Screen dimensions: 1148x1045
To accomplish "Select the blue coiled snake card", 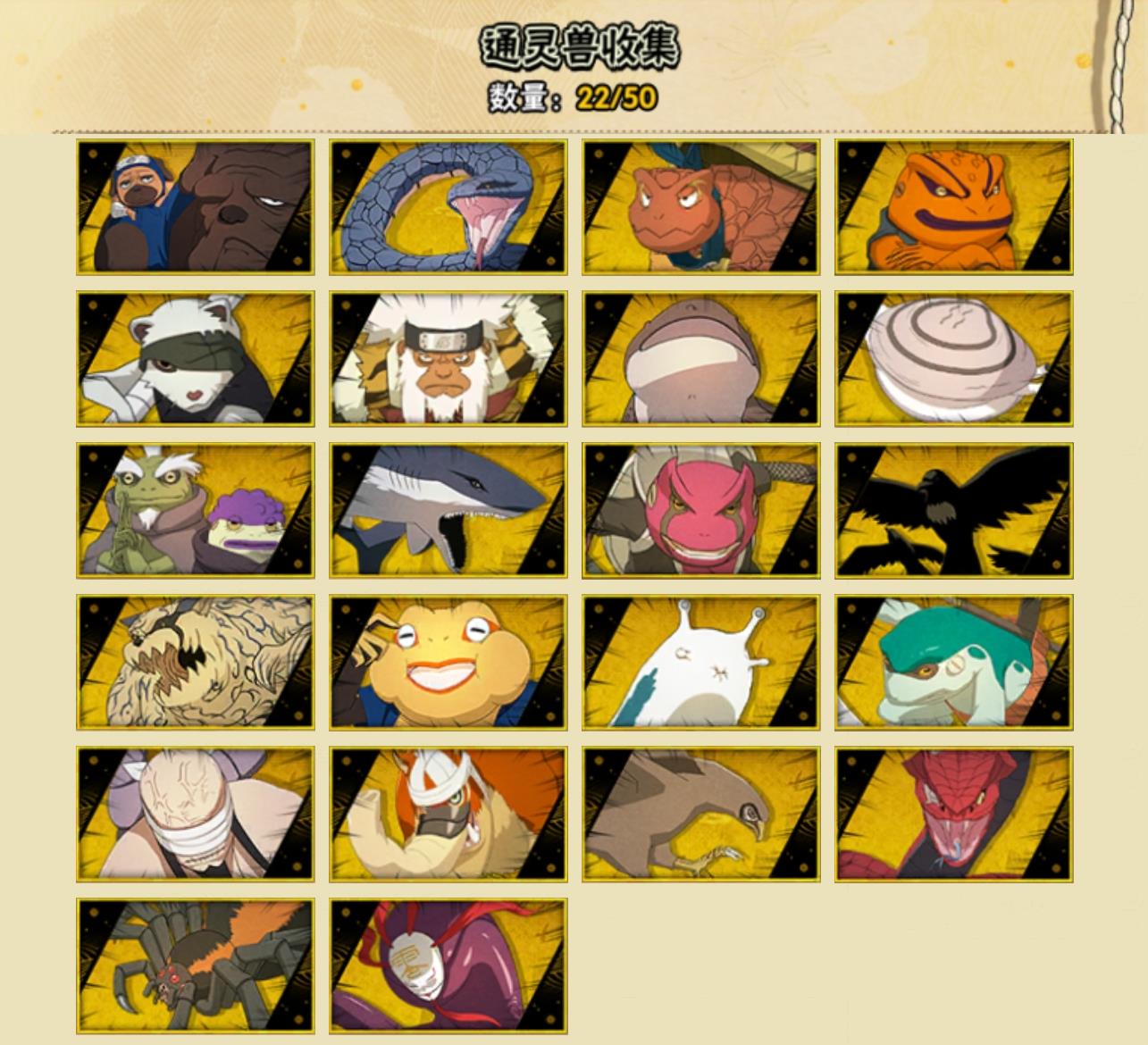I will [x=448, y=207].
